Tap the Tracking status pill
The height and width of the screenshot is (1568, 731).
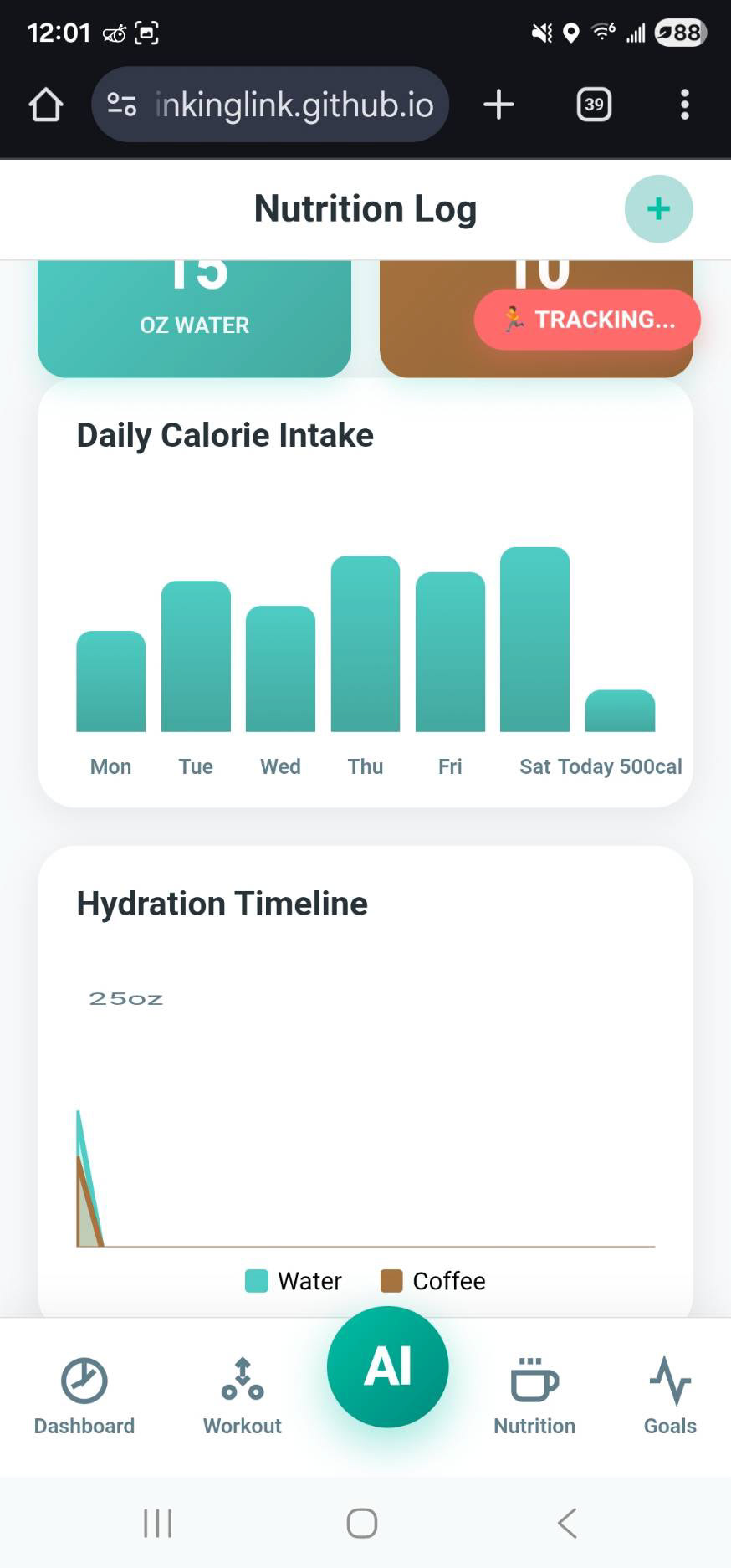point(587,320)
